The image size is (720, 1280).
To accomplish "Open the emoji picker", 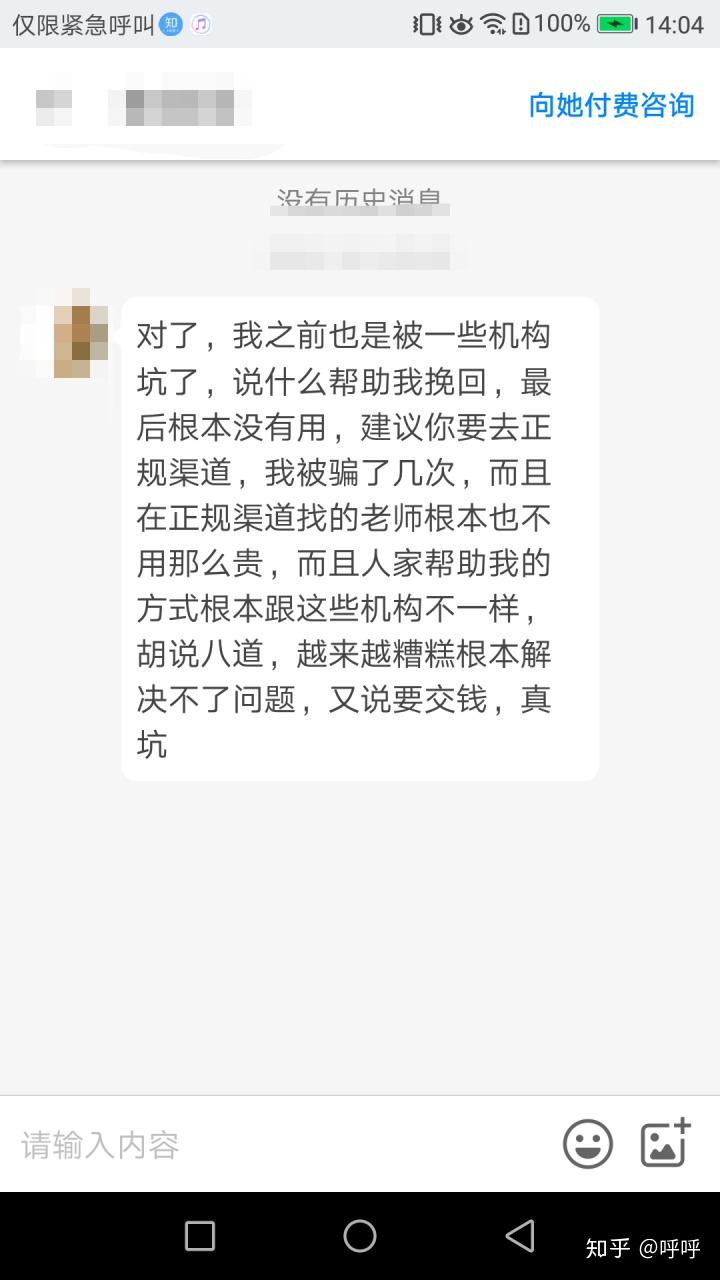I will coord(588,1144).
